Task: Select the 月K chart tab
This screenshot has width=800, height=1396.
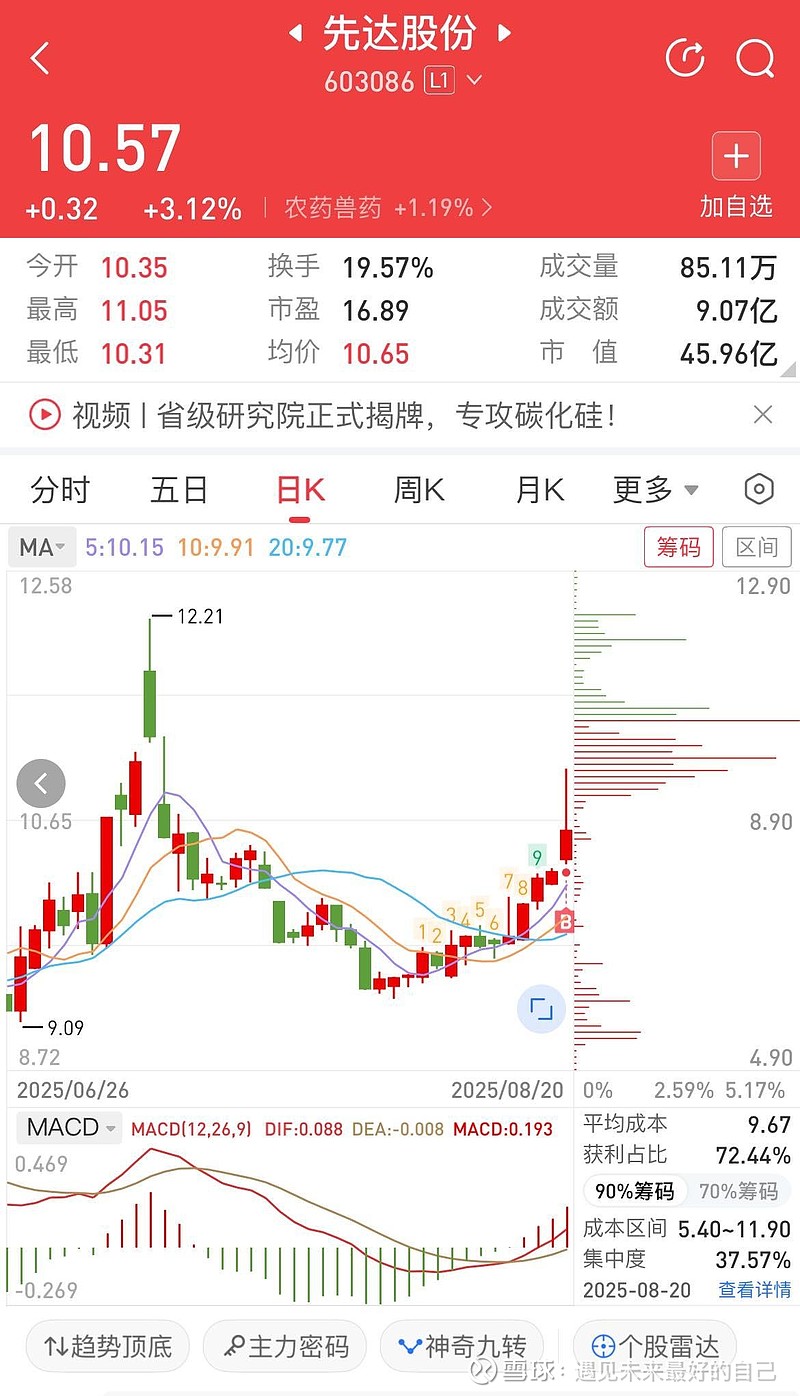Action: [540, 491]
